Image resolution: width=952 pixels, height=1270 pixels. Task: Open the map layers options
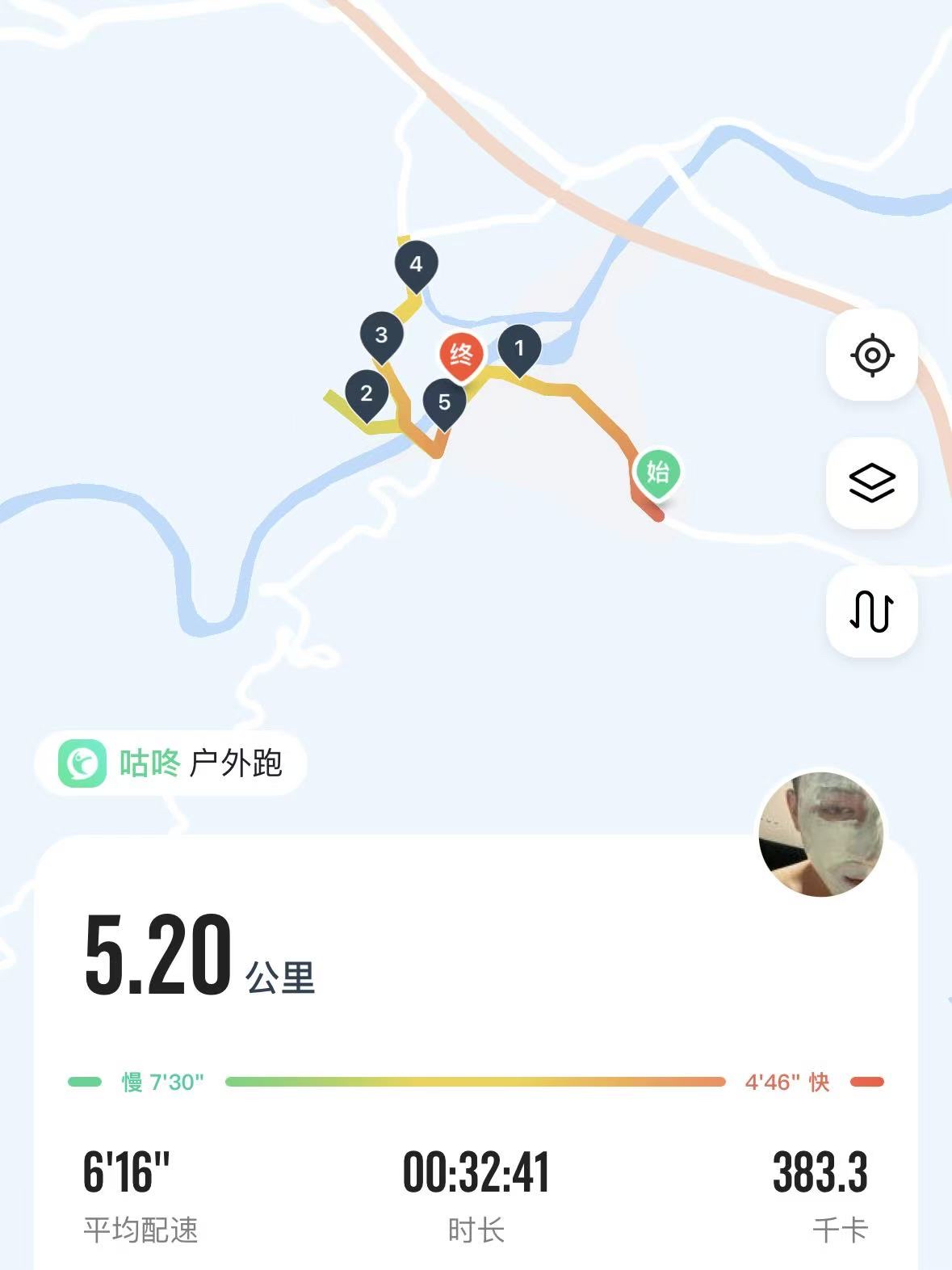[x=871, y=483]
